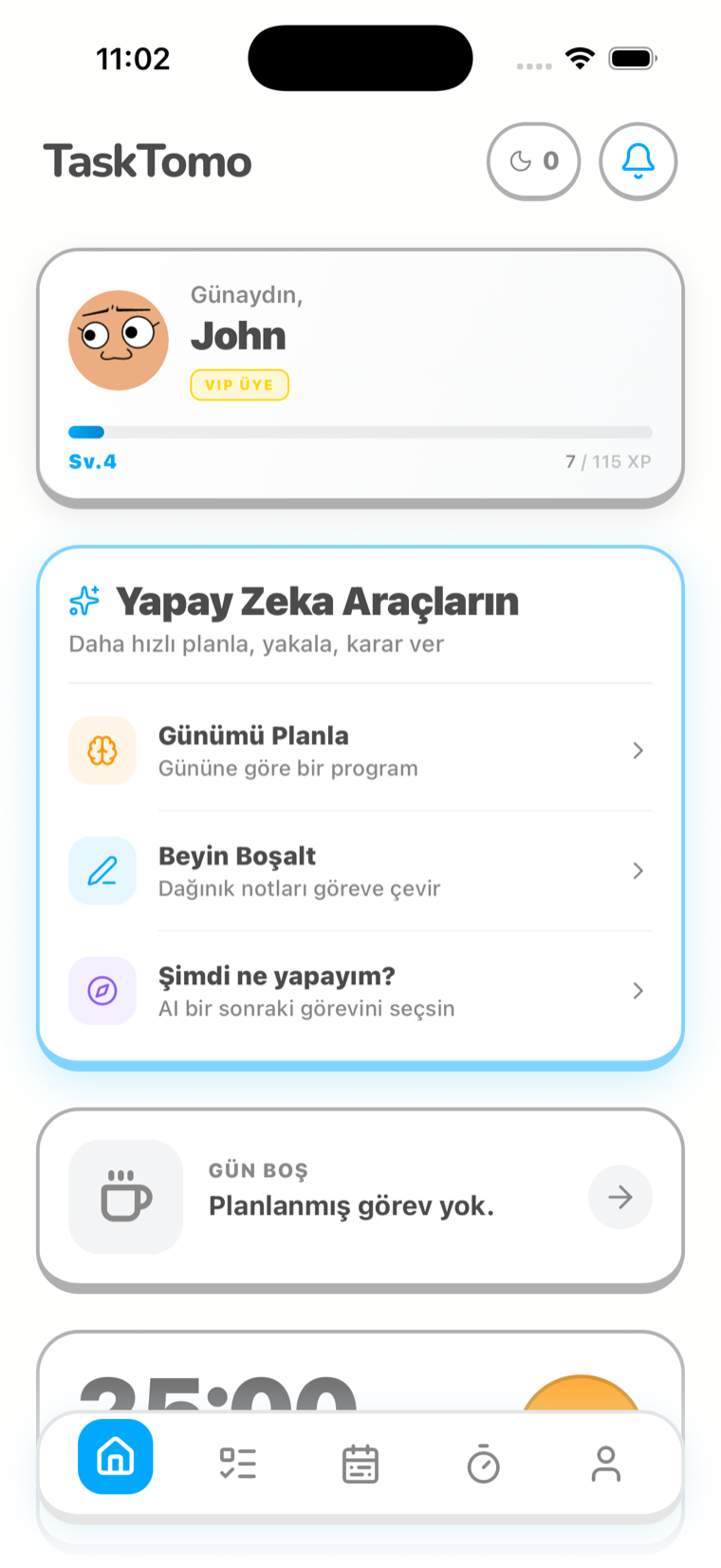Switch to the calendar tab

point(360,1463)
